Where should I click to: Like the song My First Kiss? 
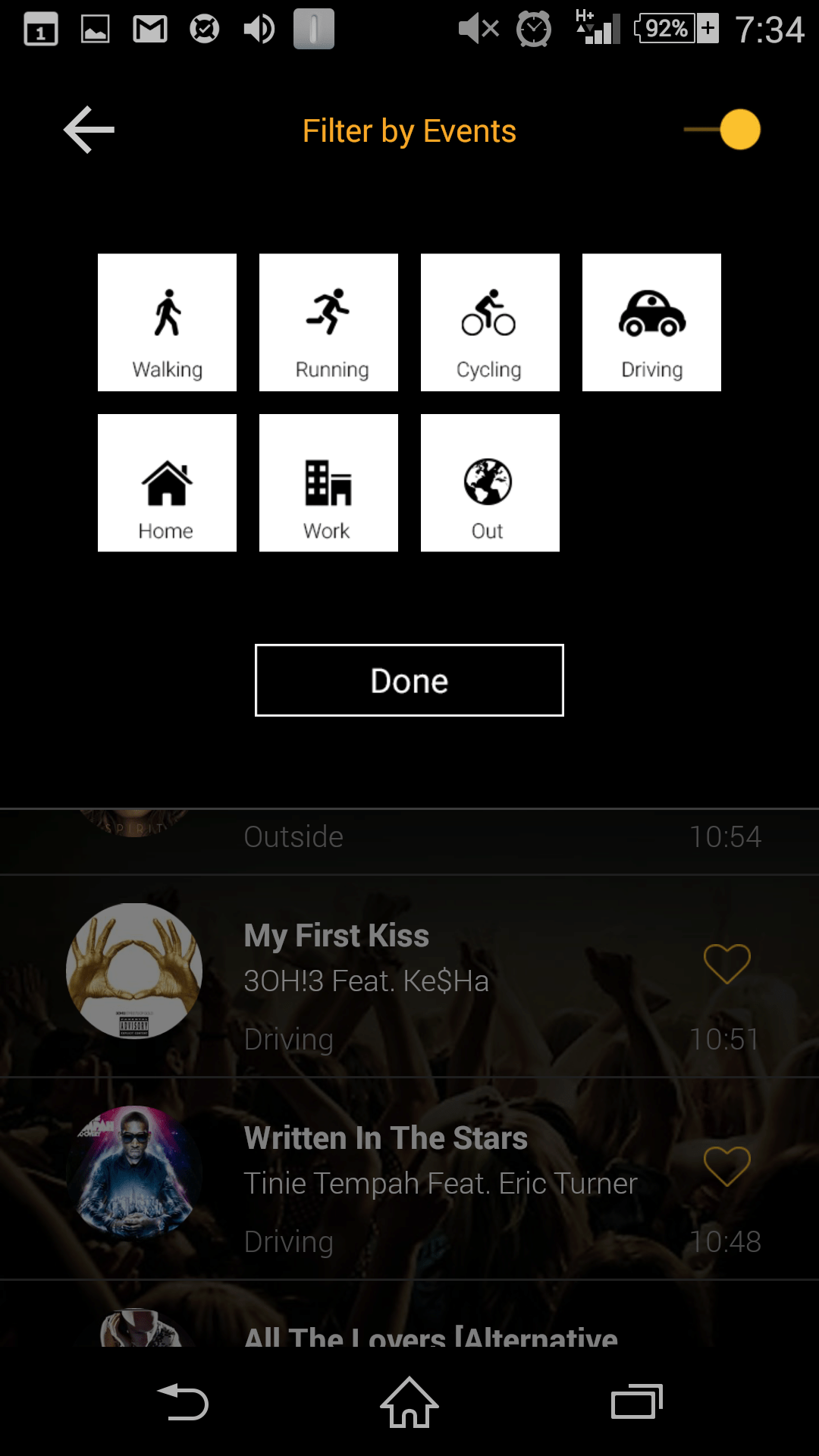coord(726,964)
